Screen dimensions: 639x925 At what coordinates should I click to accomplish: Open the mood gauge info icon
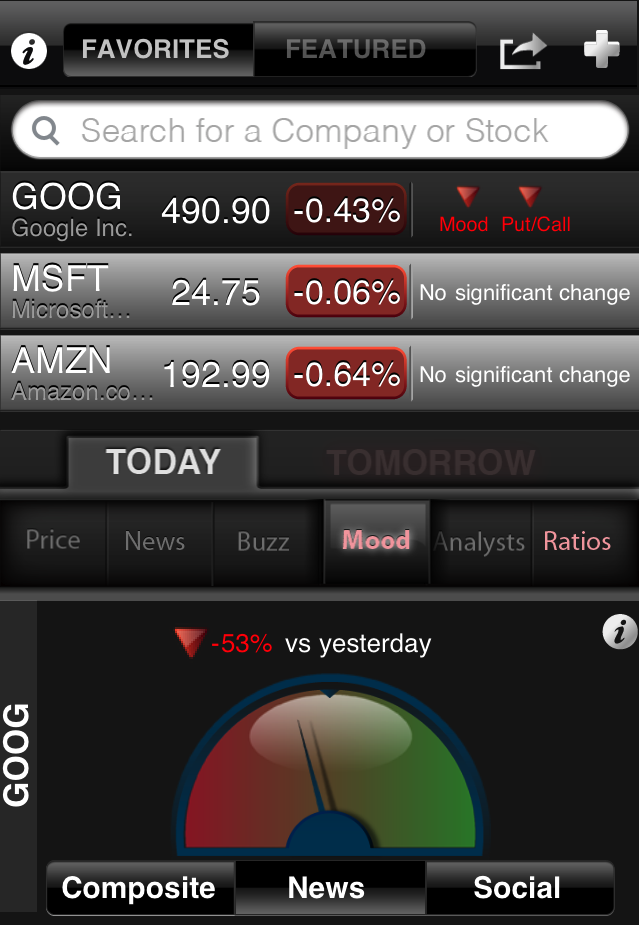coord(620,632)
